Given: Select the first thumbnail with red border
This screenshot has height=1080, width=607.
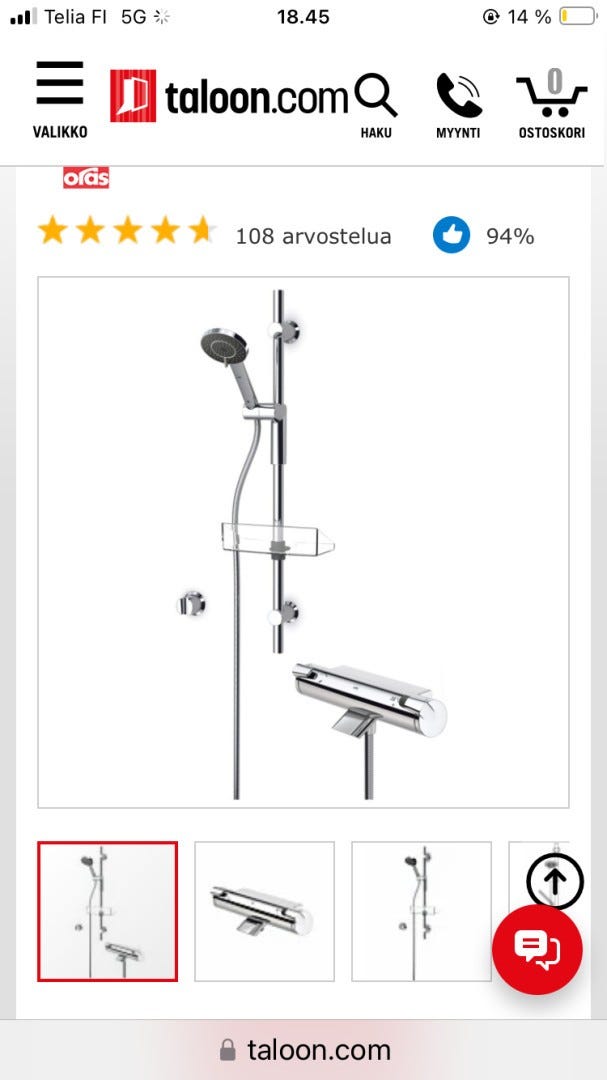Looking at the screenshot, I should click(x=108, y=911).
